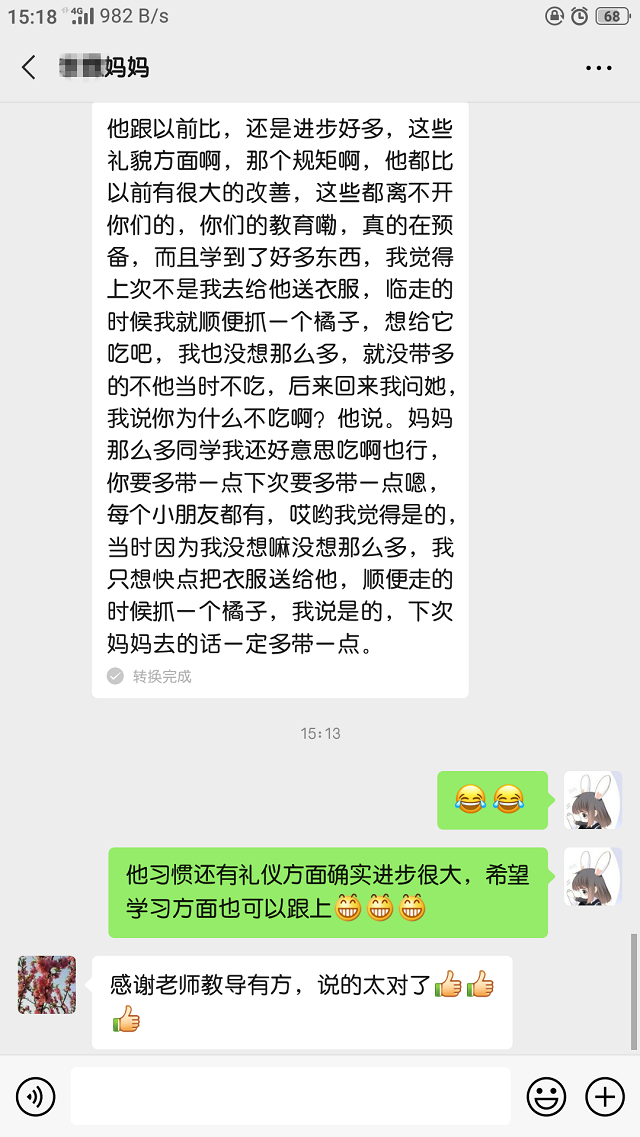Open the chat info overflow menu
The image size is (640, 1137).
click(598, 67)
